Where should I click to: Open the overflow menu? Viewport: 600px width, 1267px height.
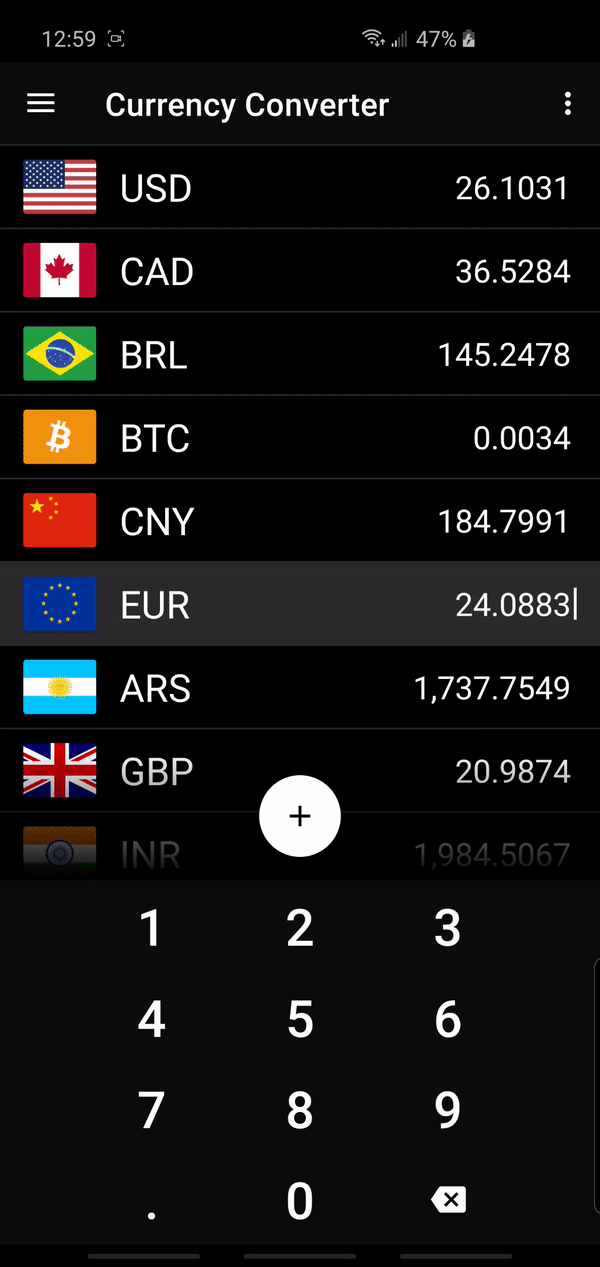click(567, 104)
